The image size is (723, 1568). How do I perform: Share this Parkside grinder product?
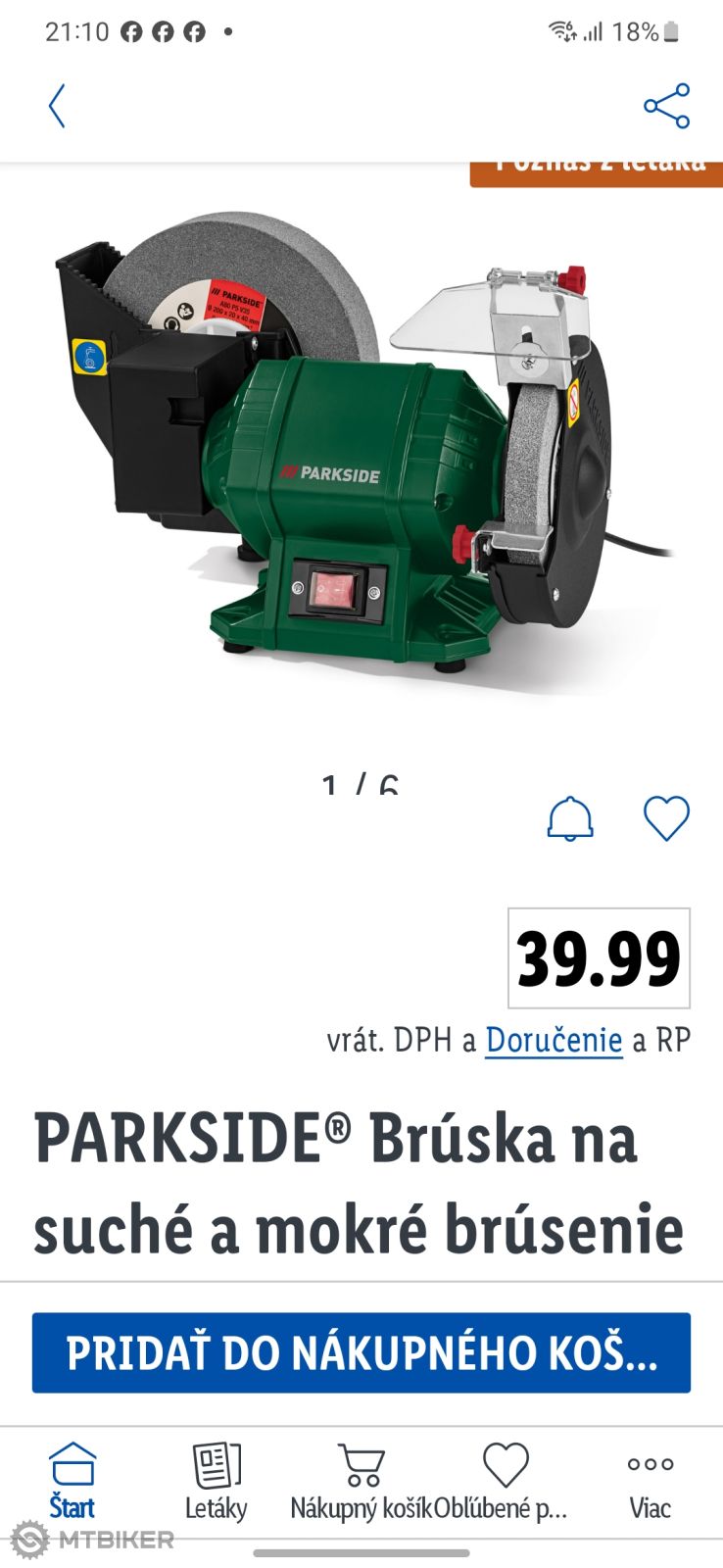pyautogui.click(x=666, y=106)
